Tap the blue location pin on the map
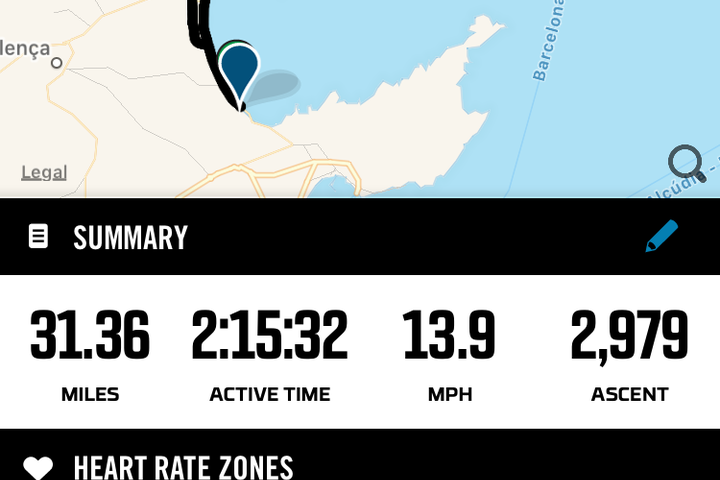 [x=239, y=71]
